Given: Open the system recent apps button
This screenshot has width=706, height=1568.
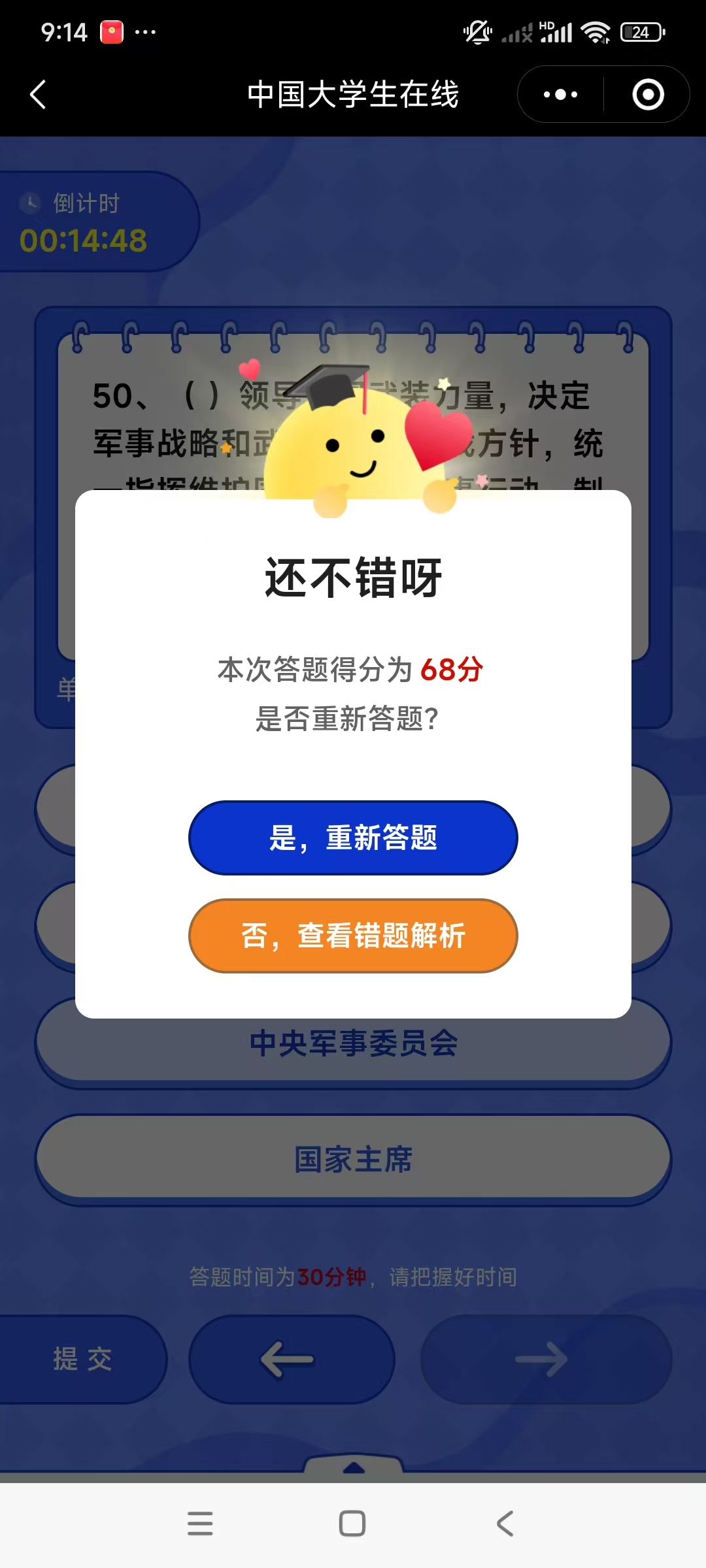Looking at the screenshot, I should tap(200, 1523).
